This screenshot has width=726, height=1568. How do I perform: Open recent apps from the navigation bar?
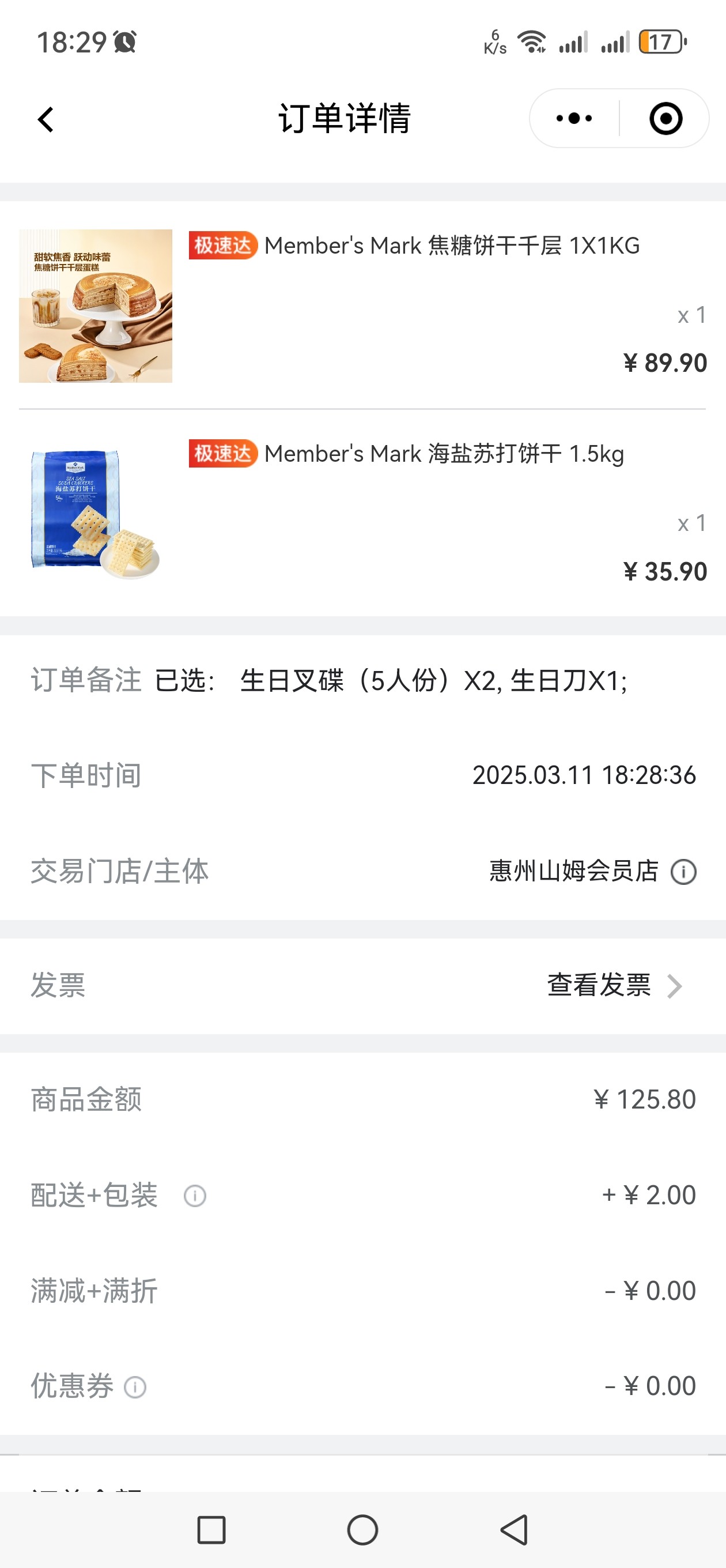pos(211,1529)
